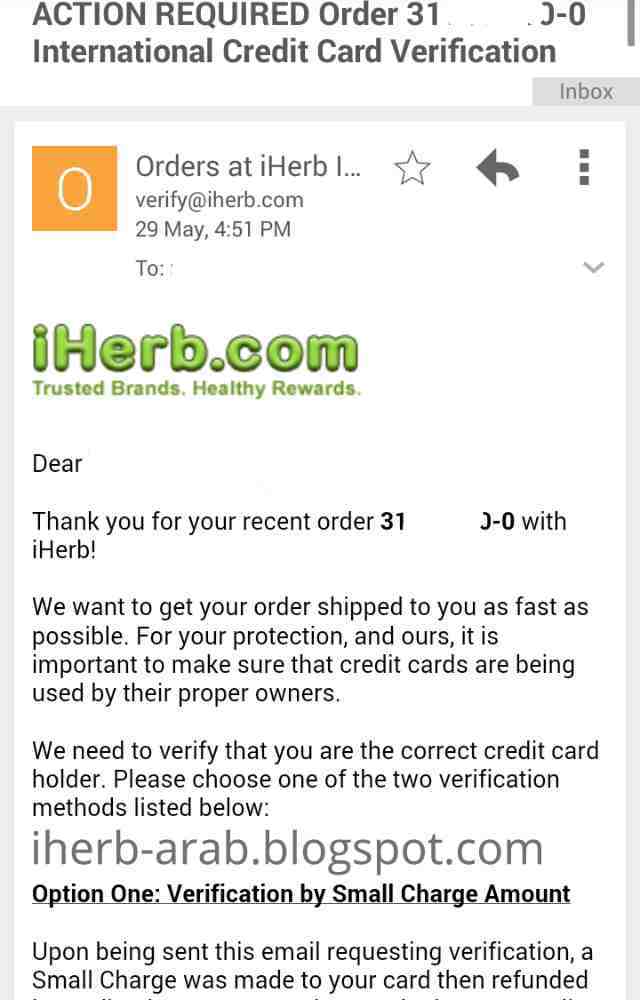Expand the recipient details chevron
640x1000 pixels.
click(593, 267)
